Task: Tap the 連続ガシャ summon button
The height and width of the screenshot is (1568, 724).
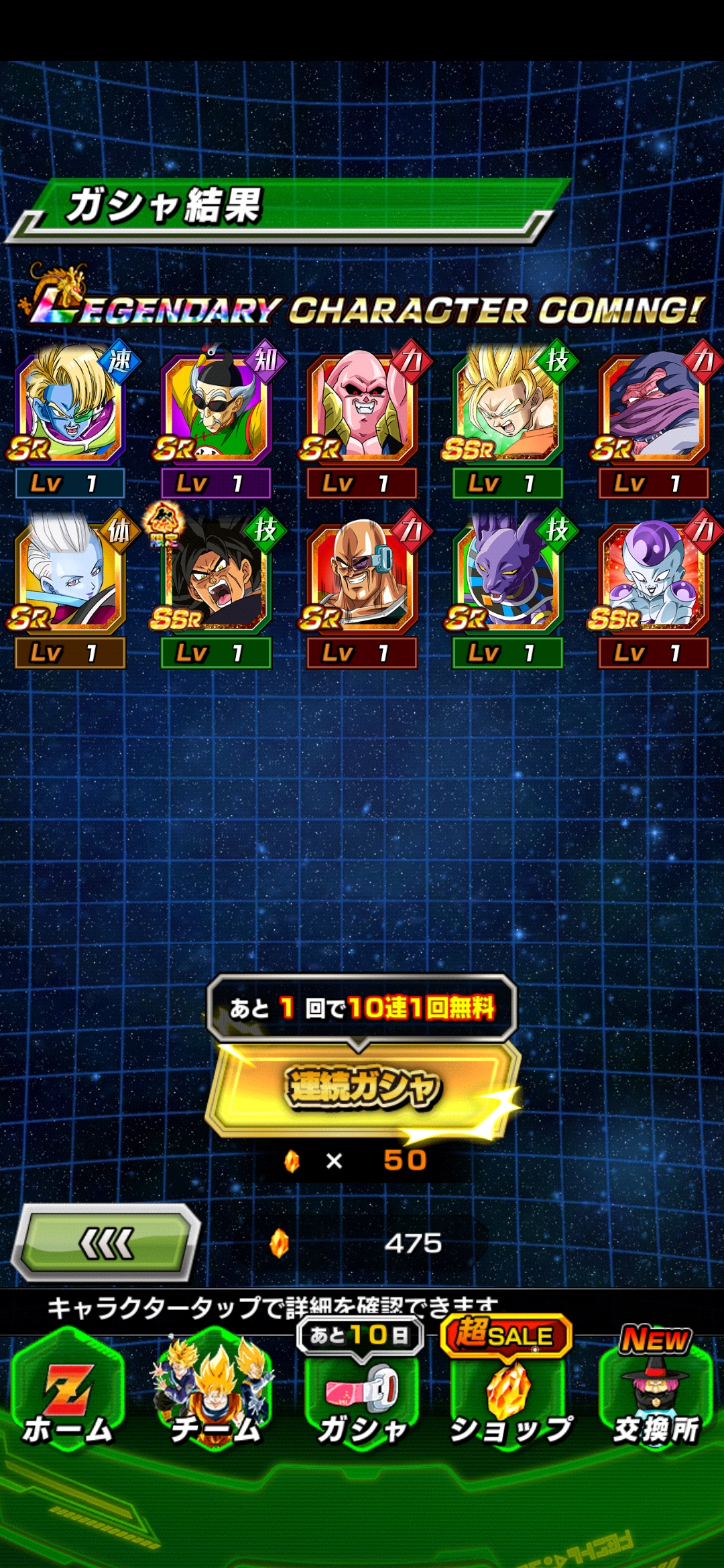Action: coord(363,1087)
